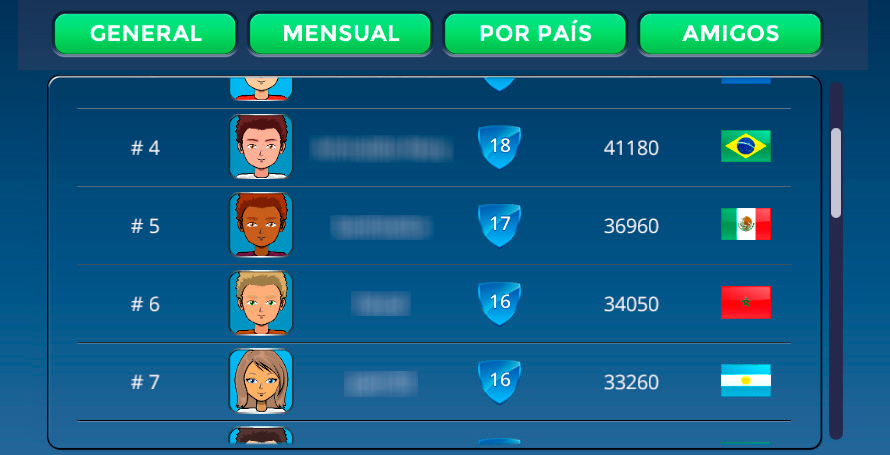Select the MENSUAL leaderboard tab

click(340, 33)
